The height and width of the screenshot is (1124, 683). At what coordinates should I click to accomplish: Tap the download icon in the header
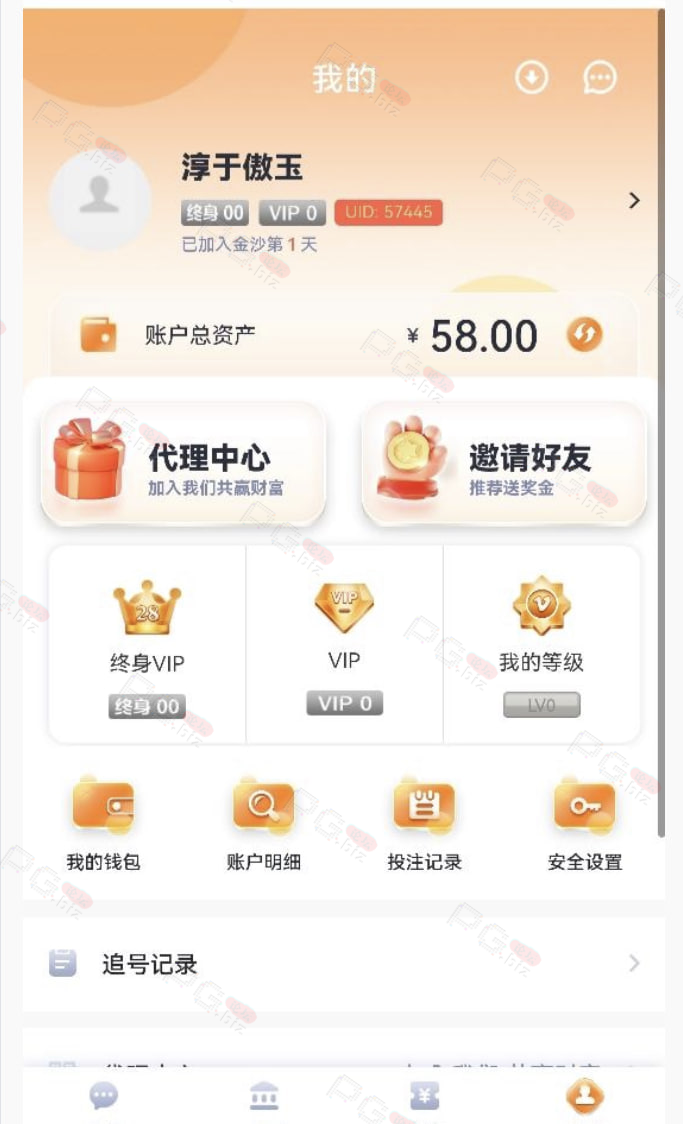(531, 78)
